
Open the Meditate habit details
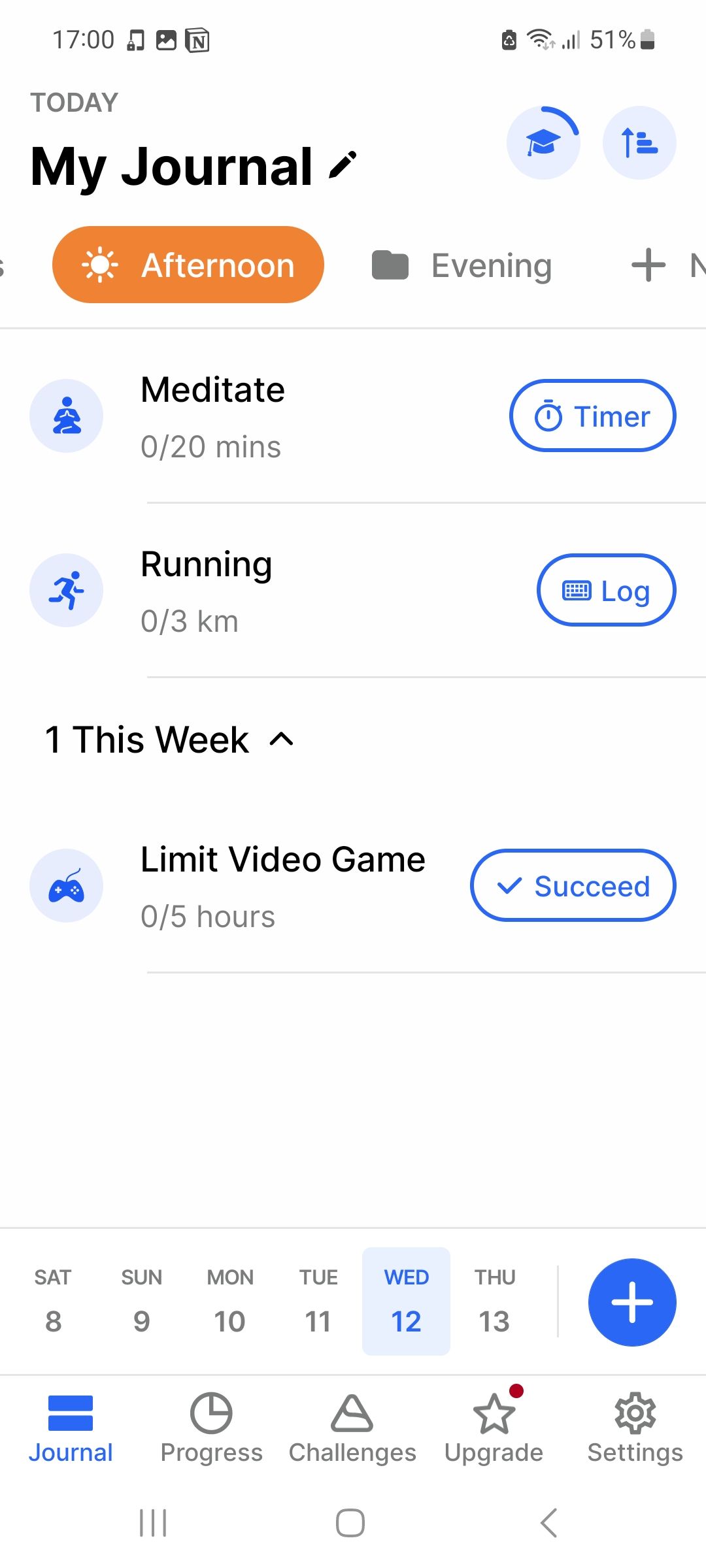[212, 416]
